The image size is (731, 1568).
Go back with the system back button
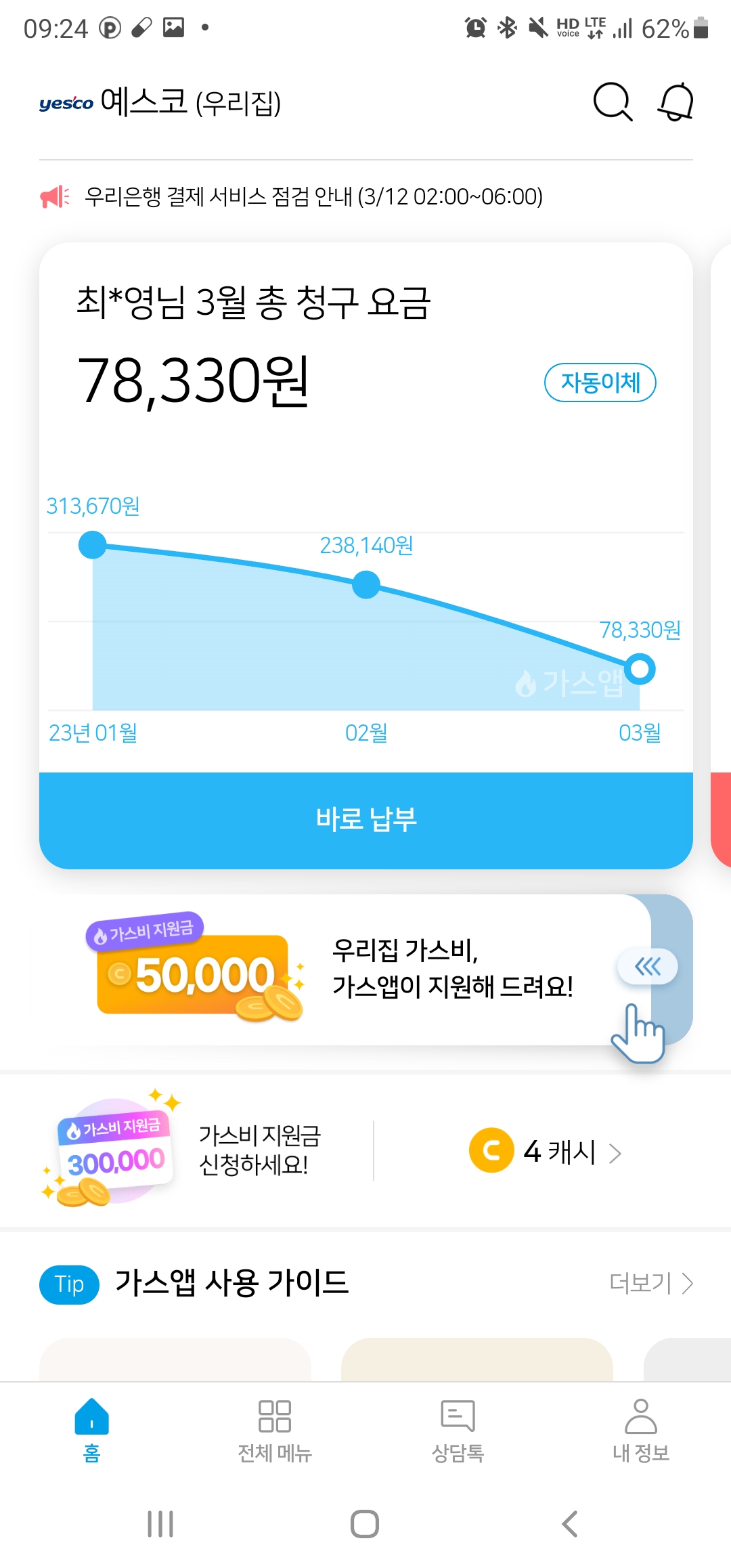click(x=570, y=1524)
